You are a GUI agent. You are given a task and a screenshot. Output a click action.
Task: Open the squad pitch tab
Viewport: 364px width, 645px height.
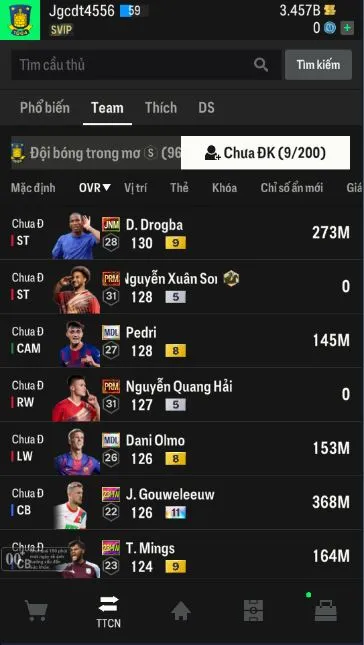253,610
